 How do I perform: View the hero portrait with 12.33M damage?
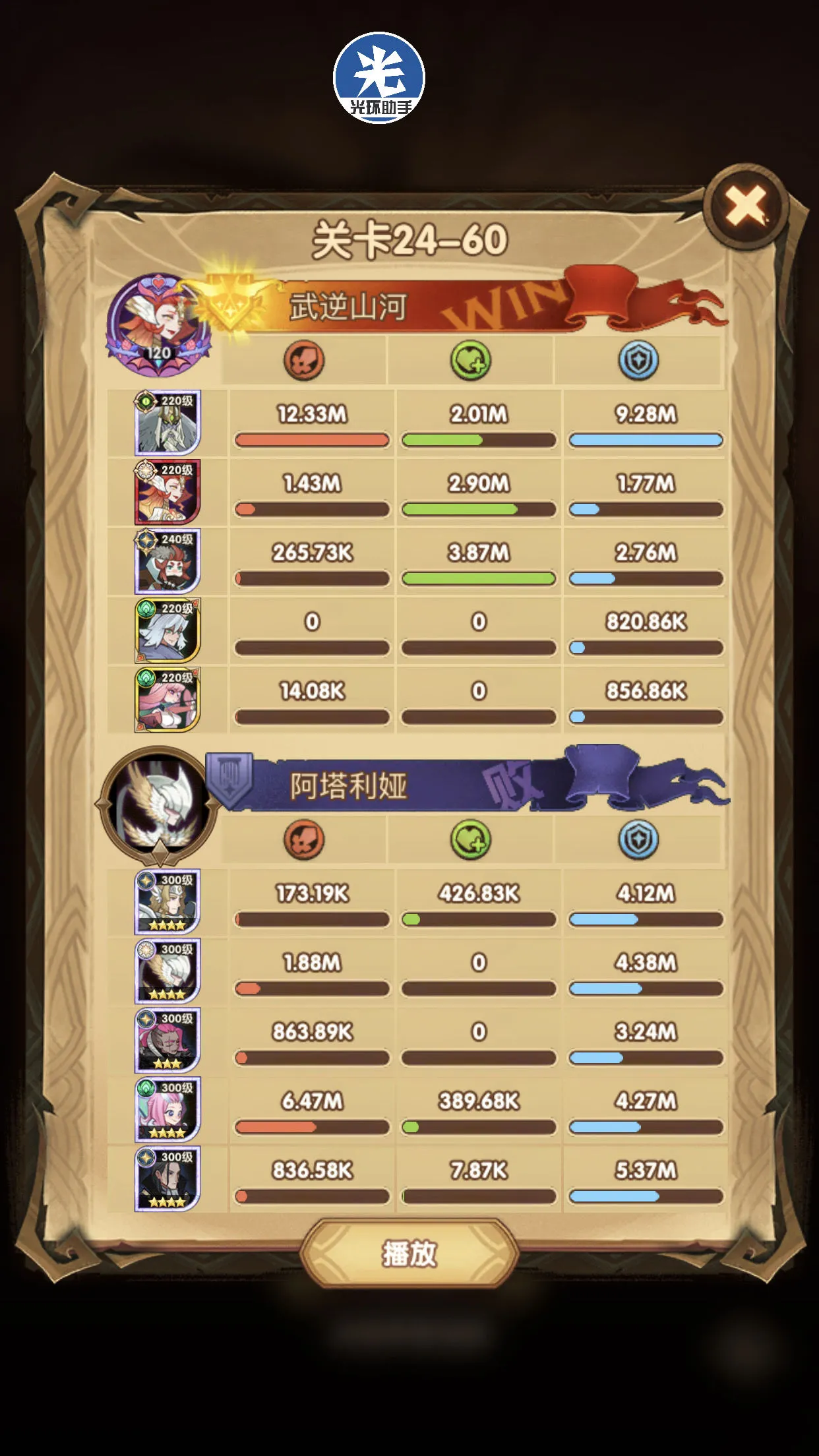167,423
